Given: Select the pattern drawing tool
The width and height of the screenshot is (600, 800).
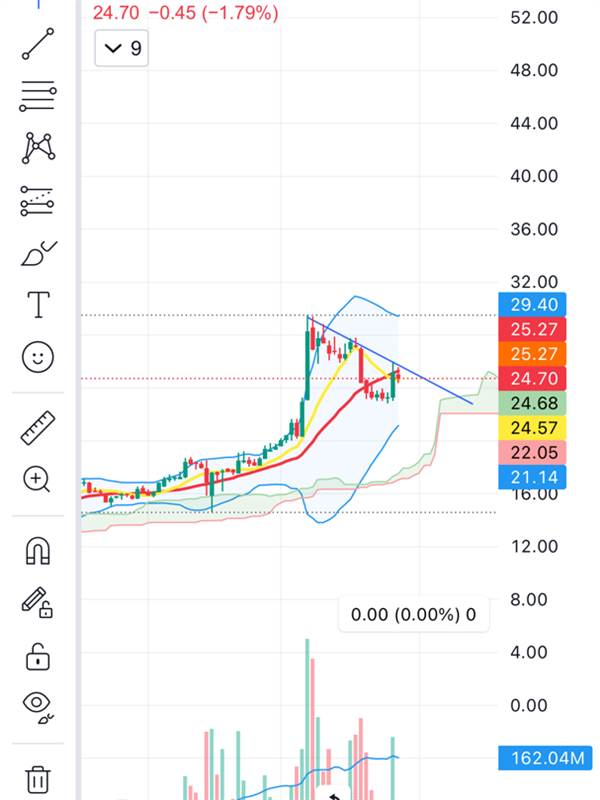Looking at the screenshot, I should coord(38,149).
